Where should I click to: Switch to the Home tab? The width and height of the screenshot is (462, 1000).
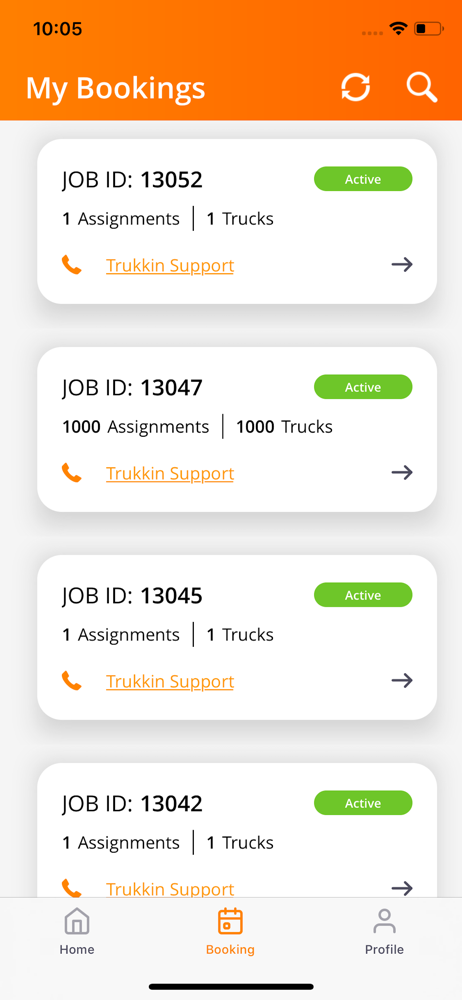point(77,931)
